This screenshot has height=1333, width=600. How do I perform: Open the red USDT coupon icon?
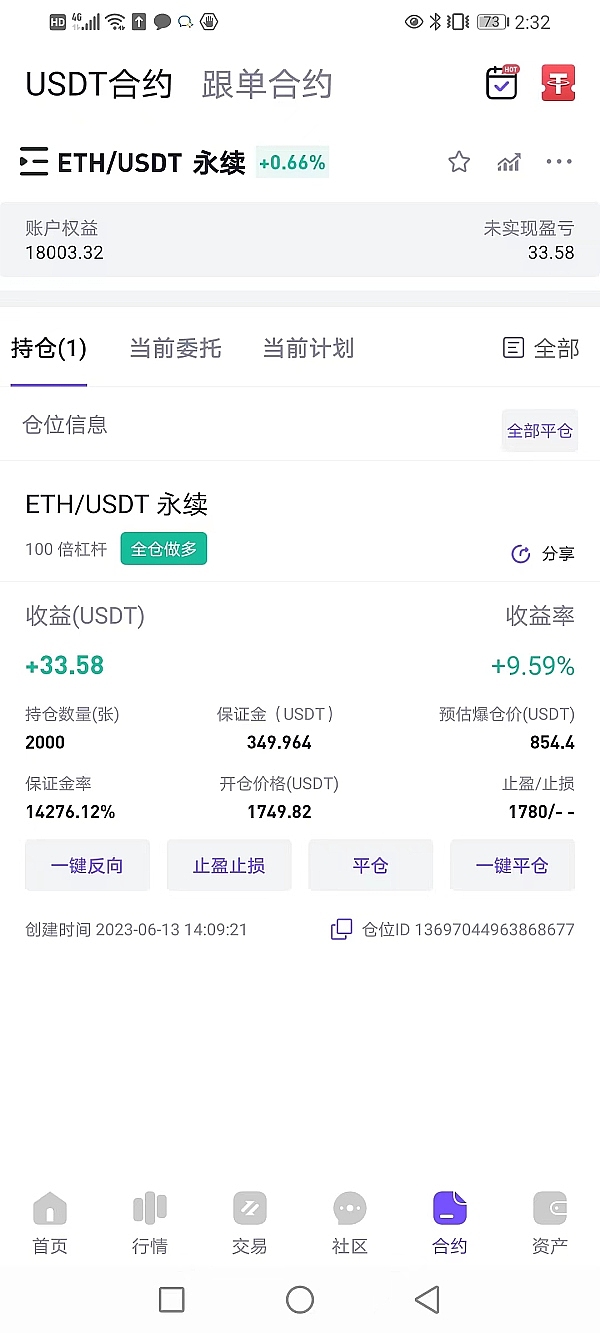coord(558,83)
